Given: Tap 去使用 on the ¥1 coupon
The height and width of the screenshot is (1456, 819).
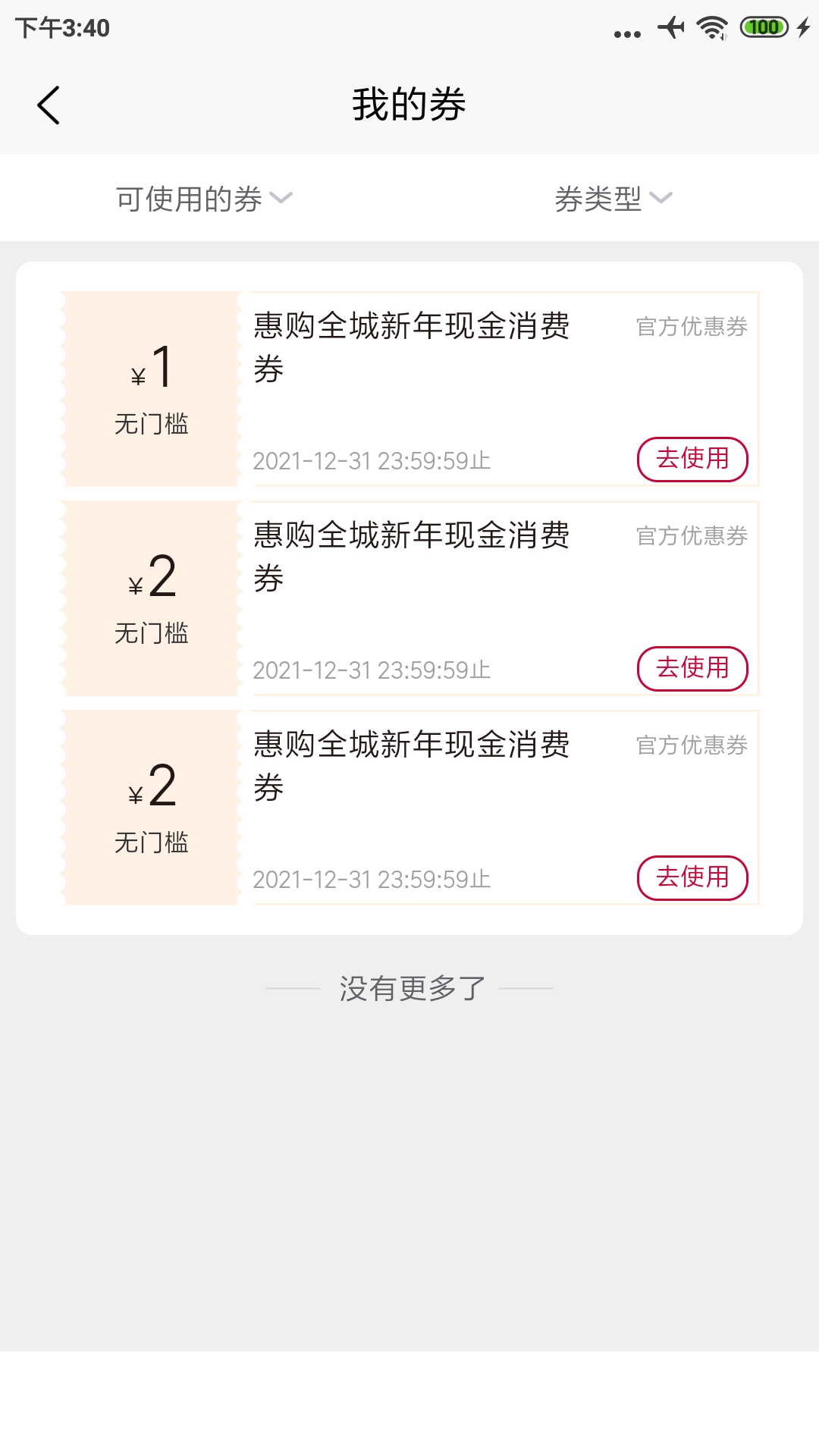Looking at the screenshot, I should [692, 460].
